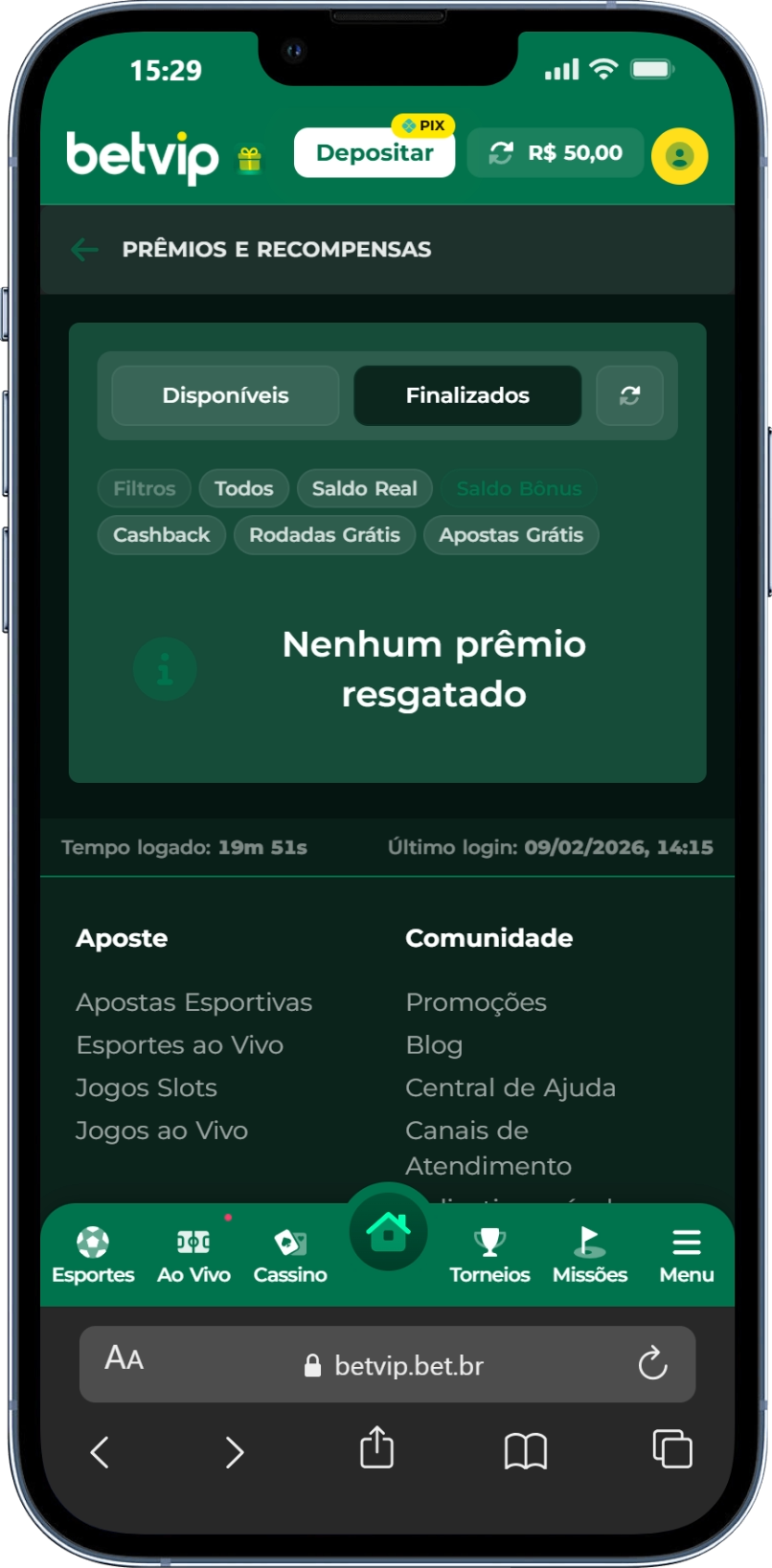Tap the Safari share icon
This screenshot has width=772, height=1568.
coord(376,1447)
